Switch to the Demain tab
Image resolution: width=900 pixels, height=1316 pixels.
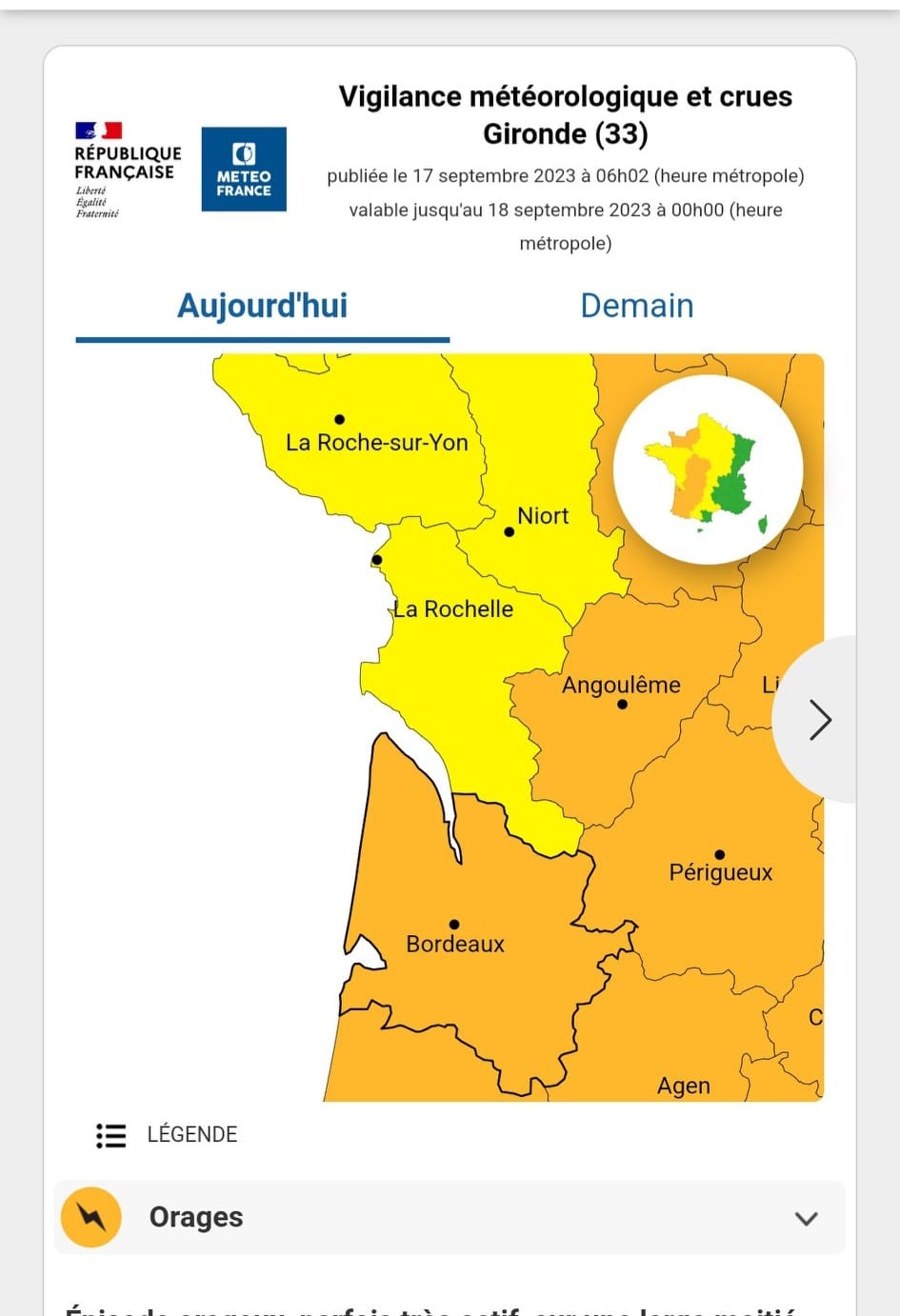(x=636, y=307)
